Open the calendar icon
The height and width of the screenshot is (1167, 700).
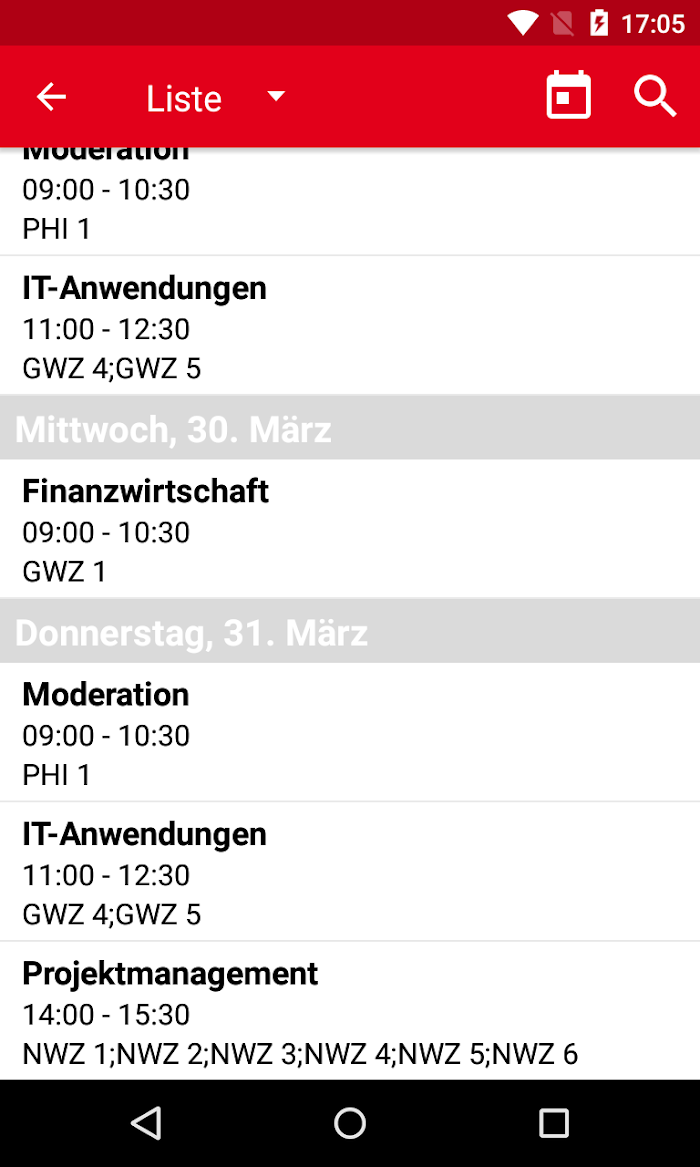[568, 96]
